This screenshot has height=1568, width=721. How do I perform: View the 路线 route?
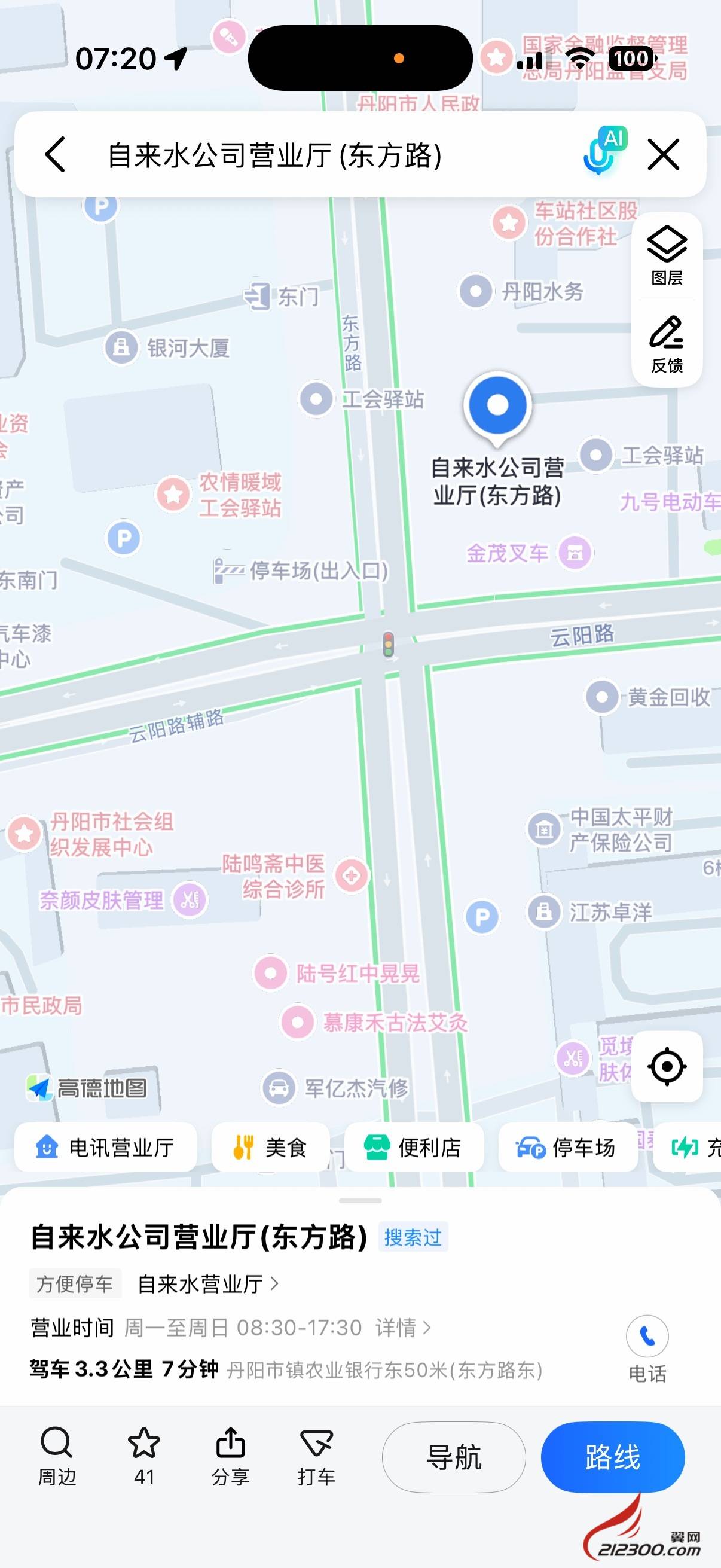pos(612,1457)
